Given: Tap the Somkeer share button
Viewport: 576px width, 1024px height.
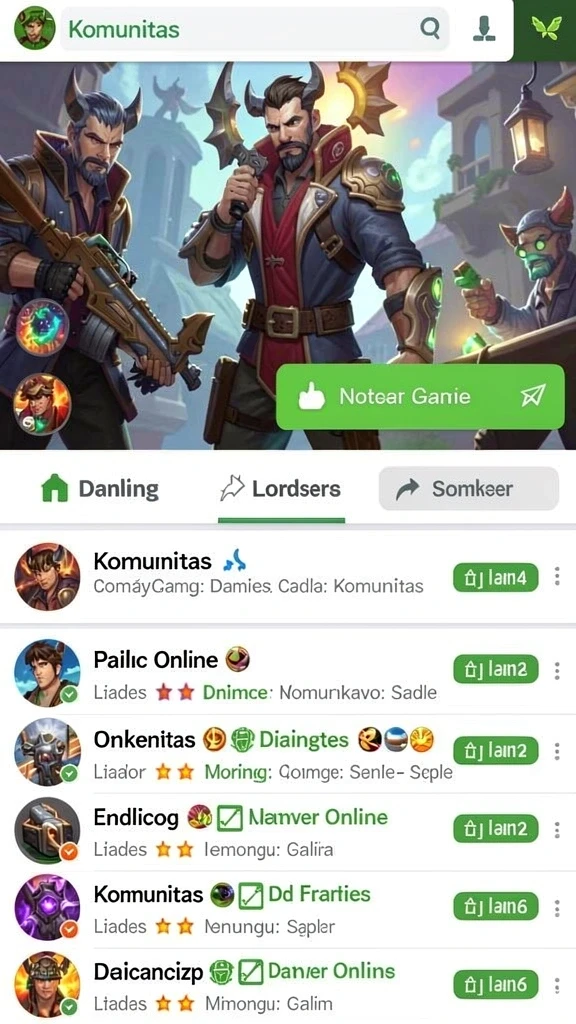Looking at the screenshot, I should (x=469, y=488).
